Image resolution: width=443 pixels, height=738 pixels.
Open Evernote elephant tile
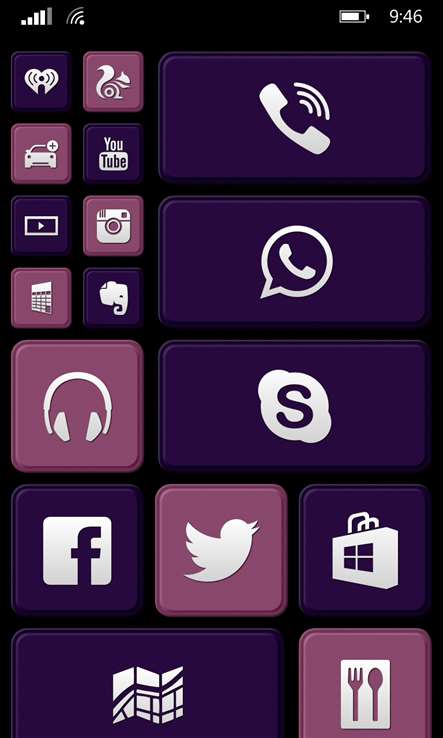click(113, 297)
